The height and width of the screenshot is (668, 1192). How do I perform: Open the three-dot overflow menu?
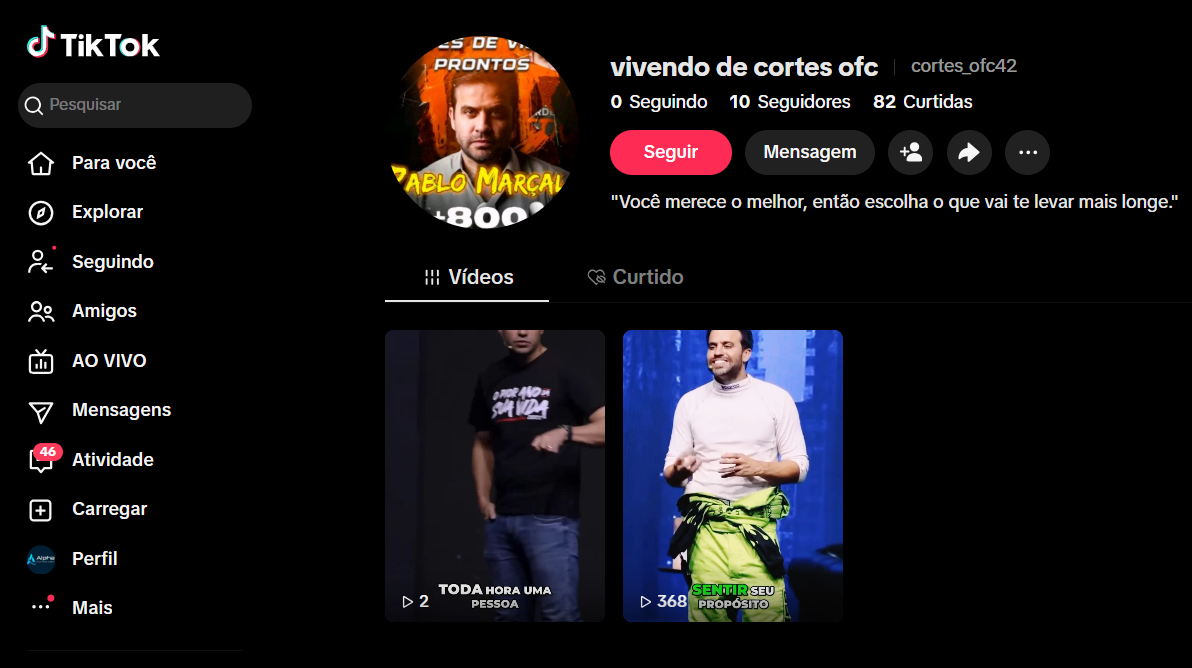pyautogui.click(x=1027, y=152)
